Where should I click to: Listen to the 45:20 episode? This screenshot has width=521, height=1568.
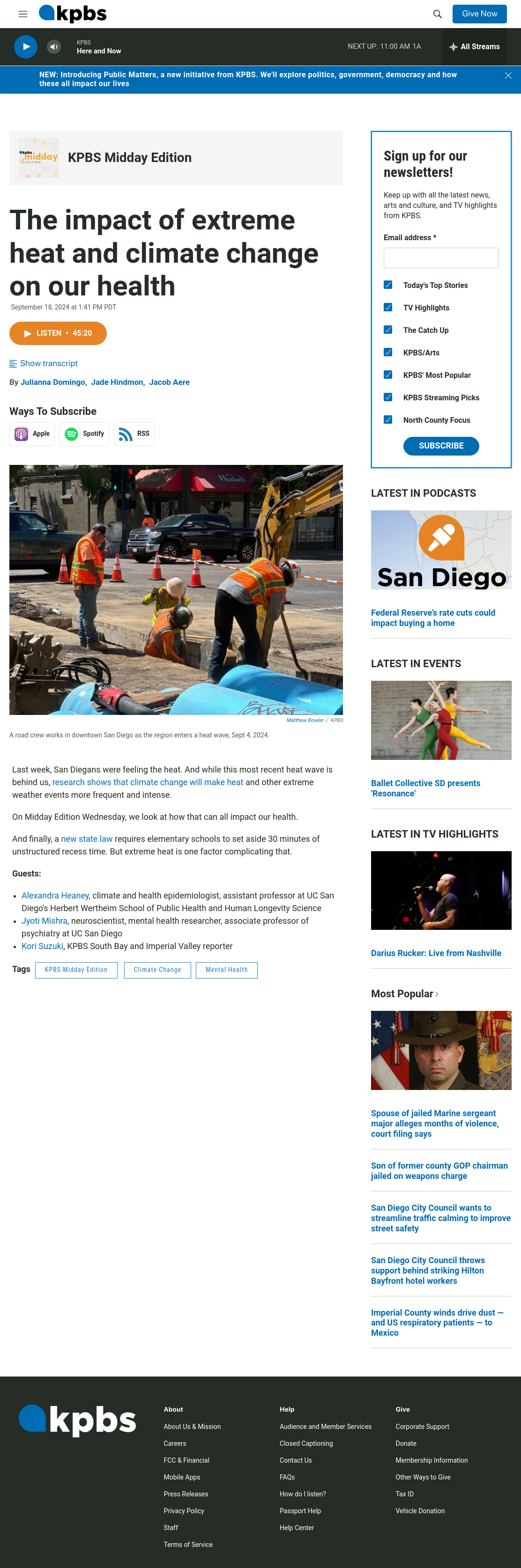coord(58,333)
